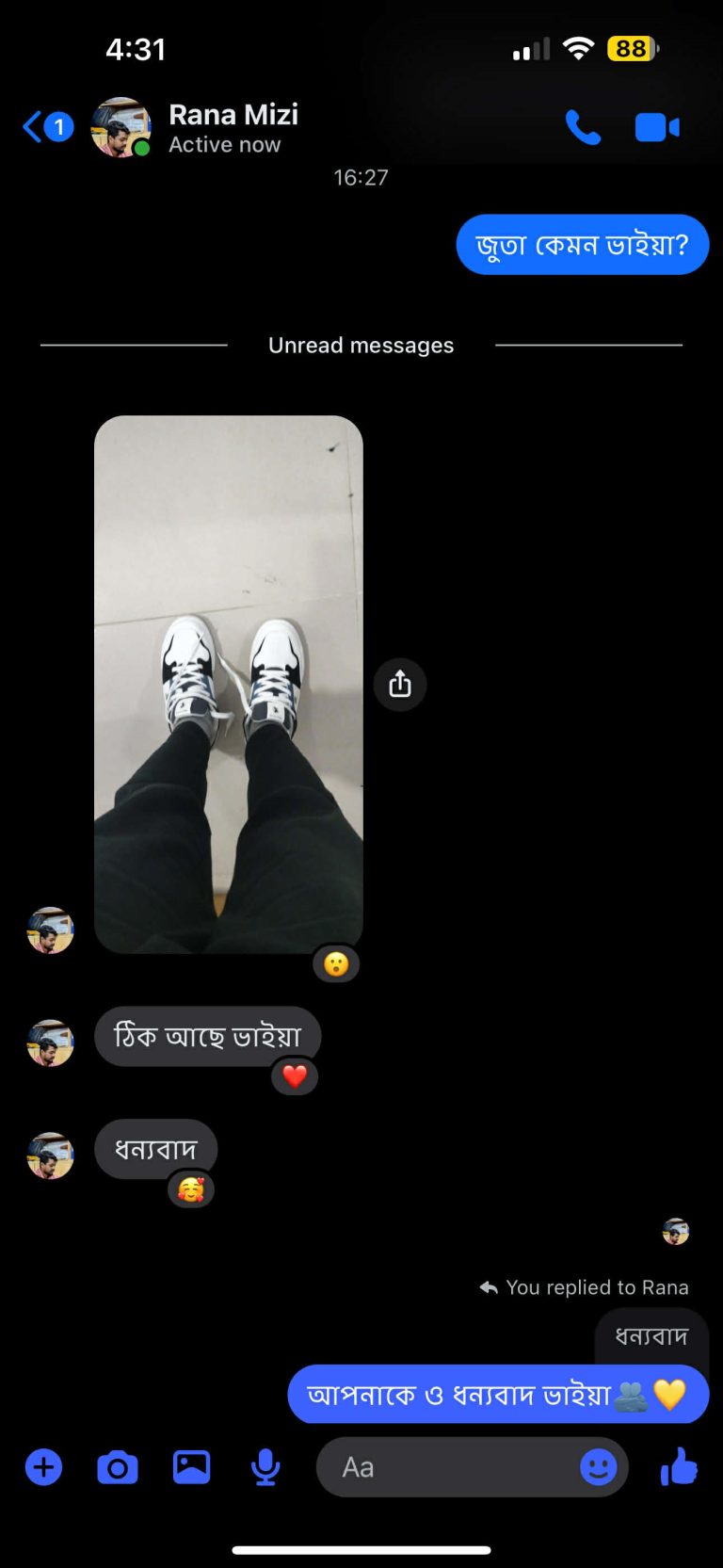Share the shoes photo
Screen dimensions: 723x1568
400,684
